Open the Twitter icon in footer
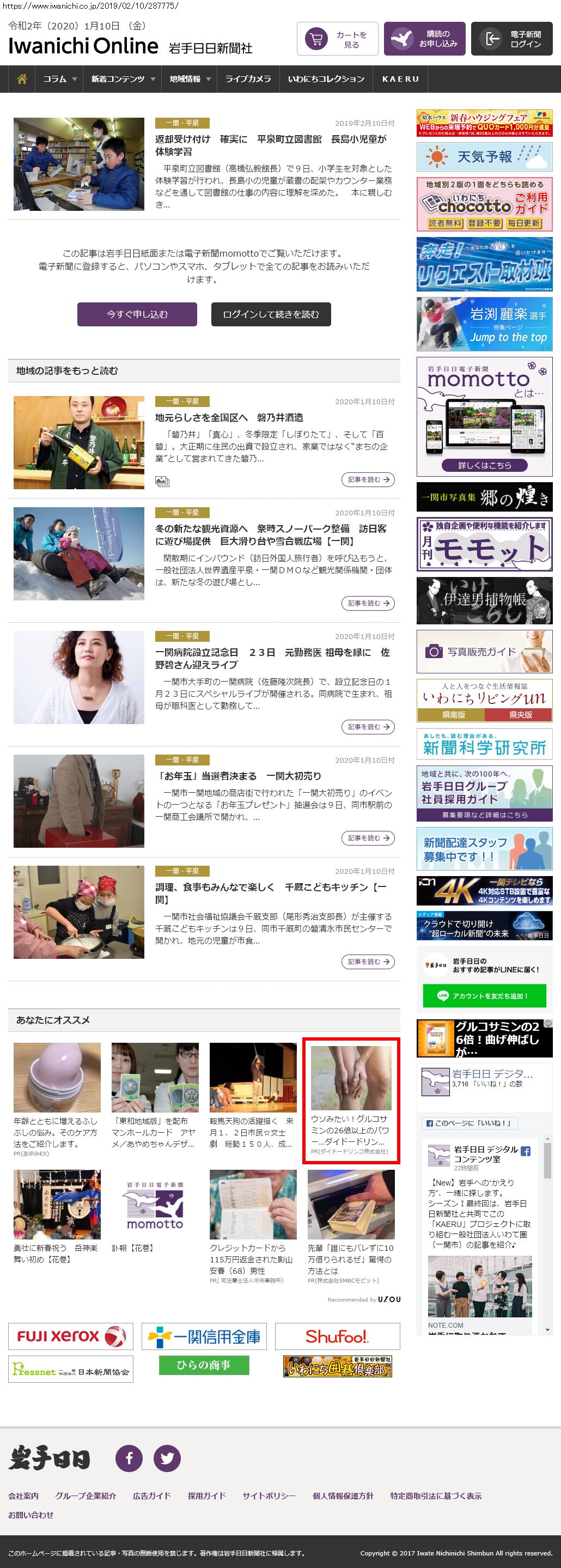Image resolution: width=561 pixels, height=1568 pixels. pyautogui.click(x=167, y=1458)
